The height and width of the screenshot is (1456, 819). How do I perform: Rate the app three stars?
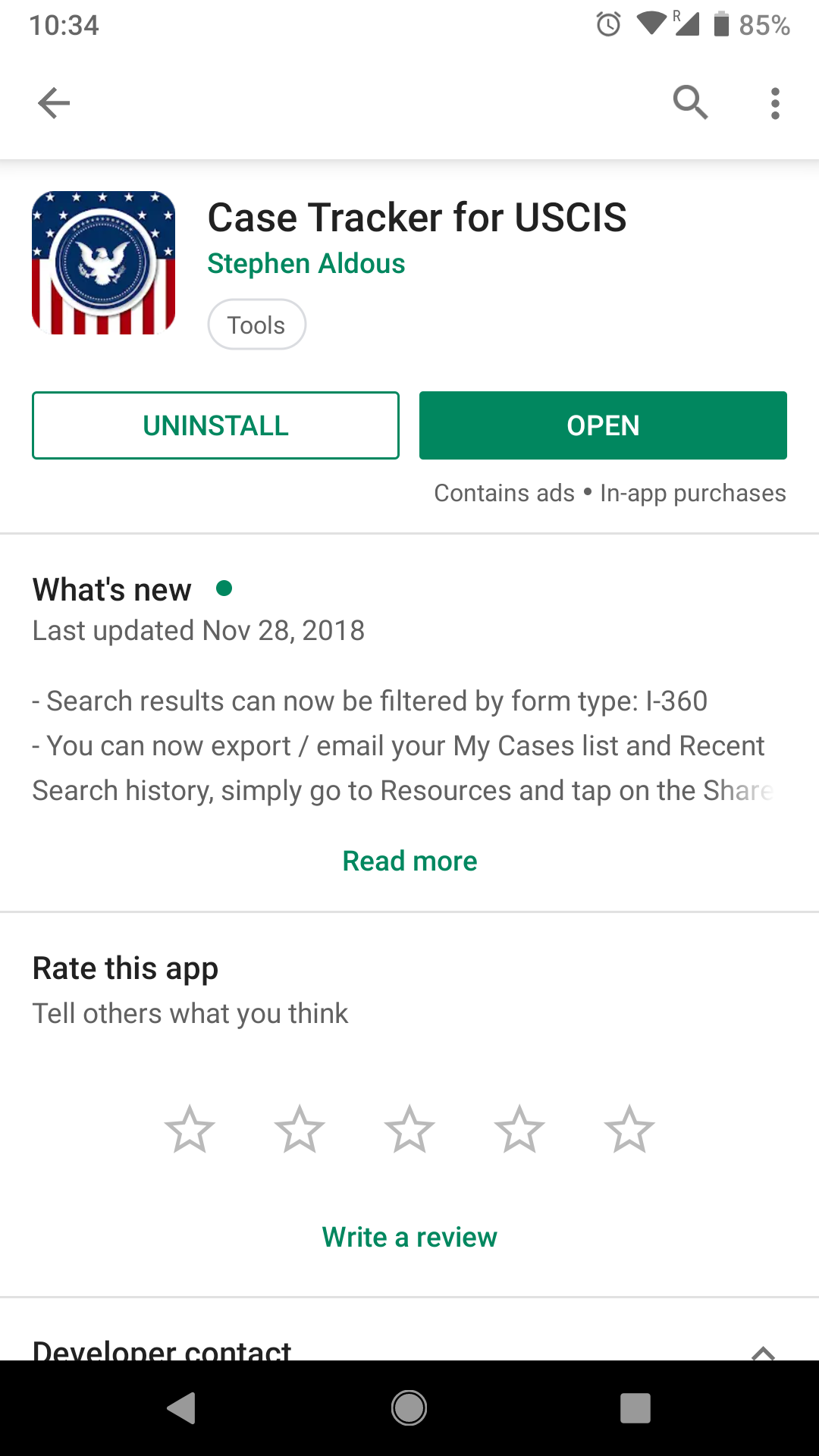pos(409,1129)
